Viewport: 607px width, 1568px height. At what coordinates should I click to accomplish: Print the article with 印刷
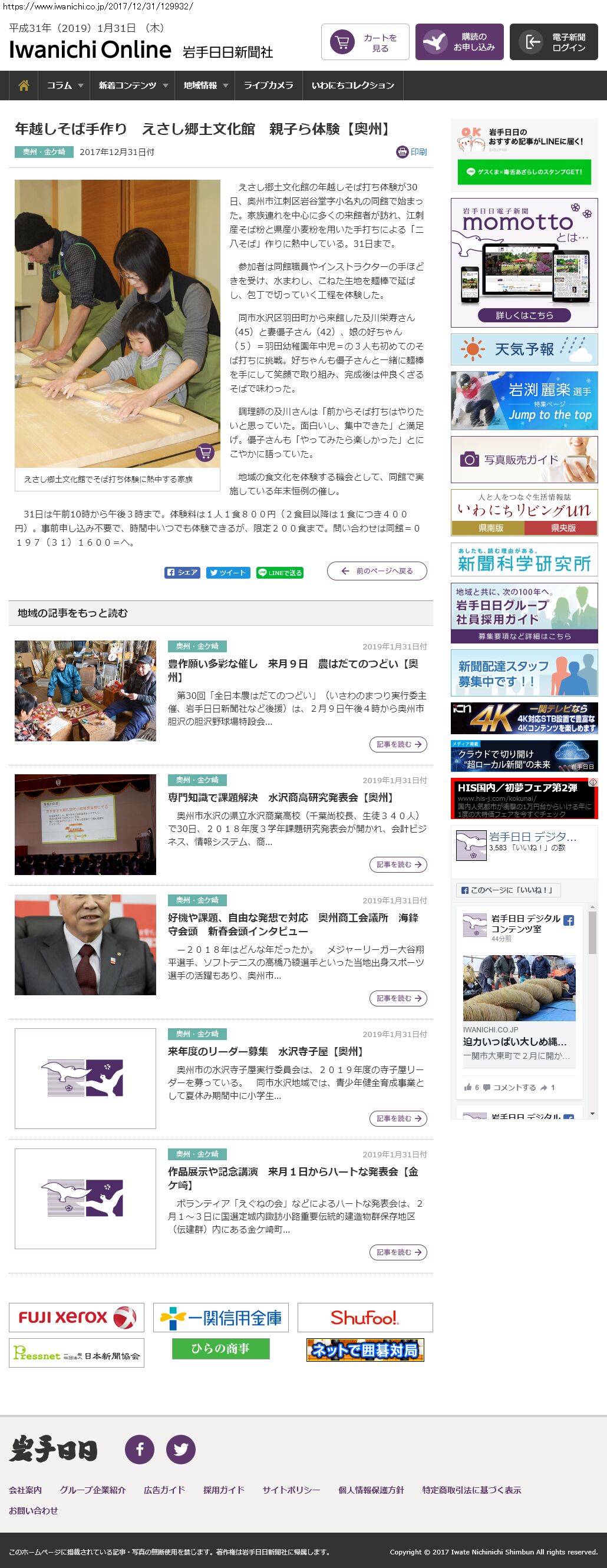[x=411, y=152]
